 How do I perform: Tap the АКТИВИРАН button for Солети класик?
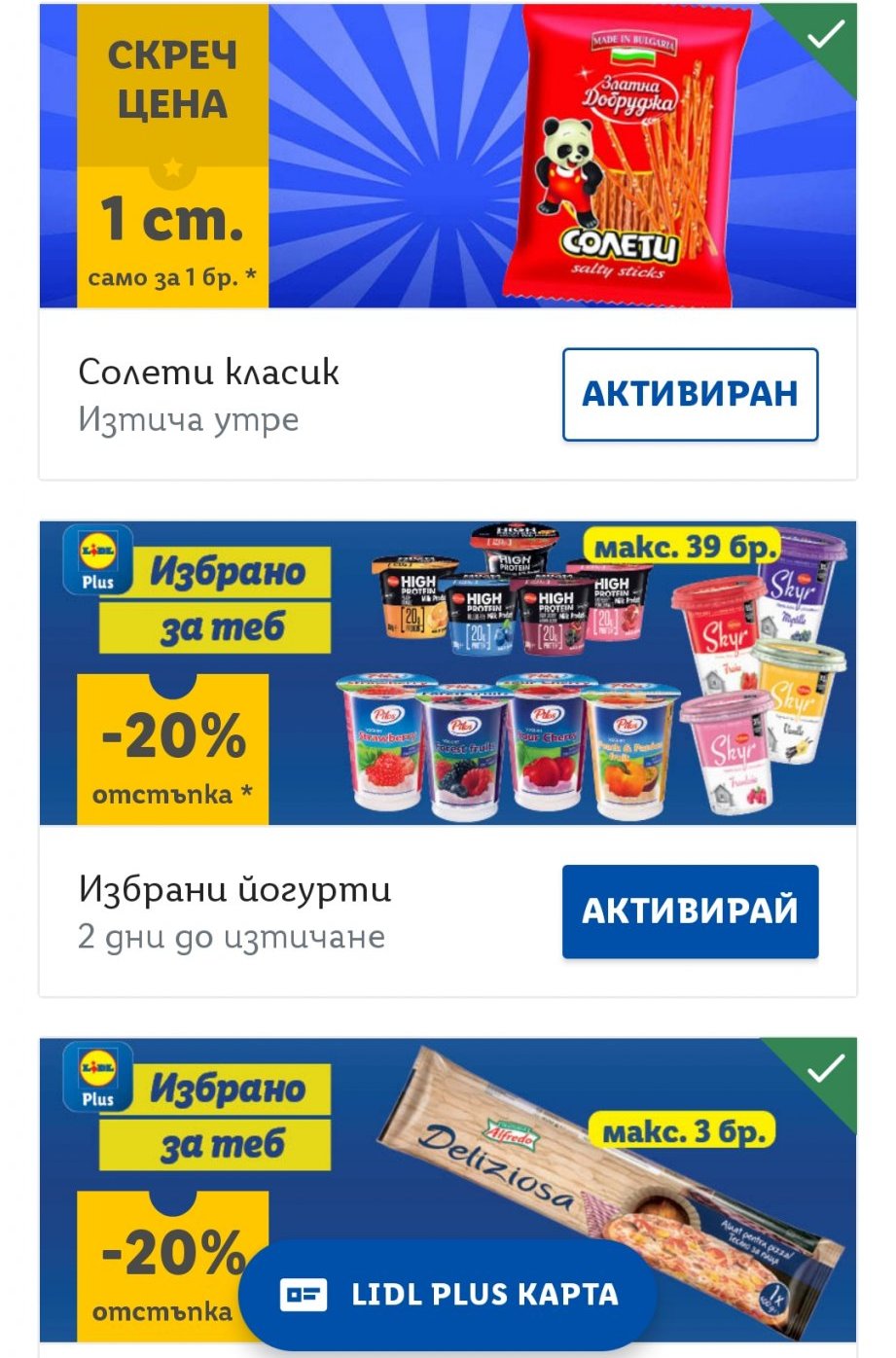tap(690, 394)
